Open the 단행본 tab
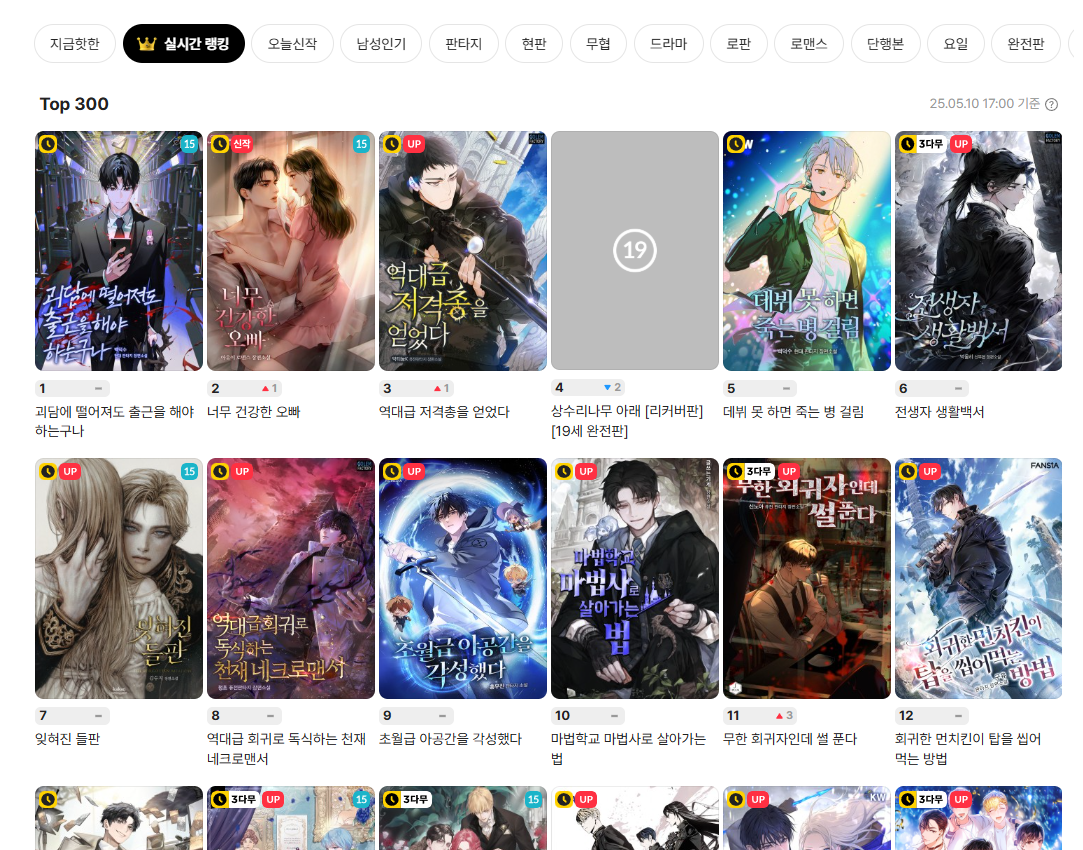 [885, 44]
